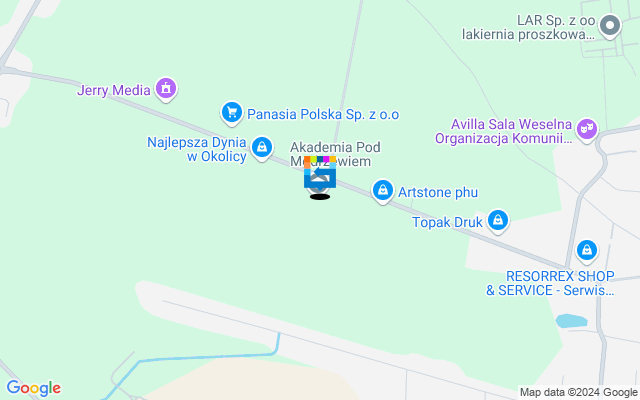The image size is (640, 400).
Task: Open the Jerry Media place marker
Action: pos(166,89)
